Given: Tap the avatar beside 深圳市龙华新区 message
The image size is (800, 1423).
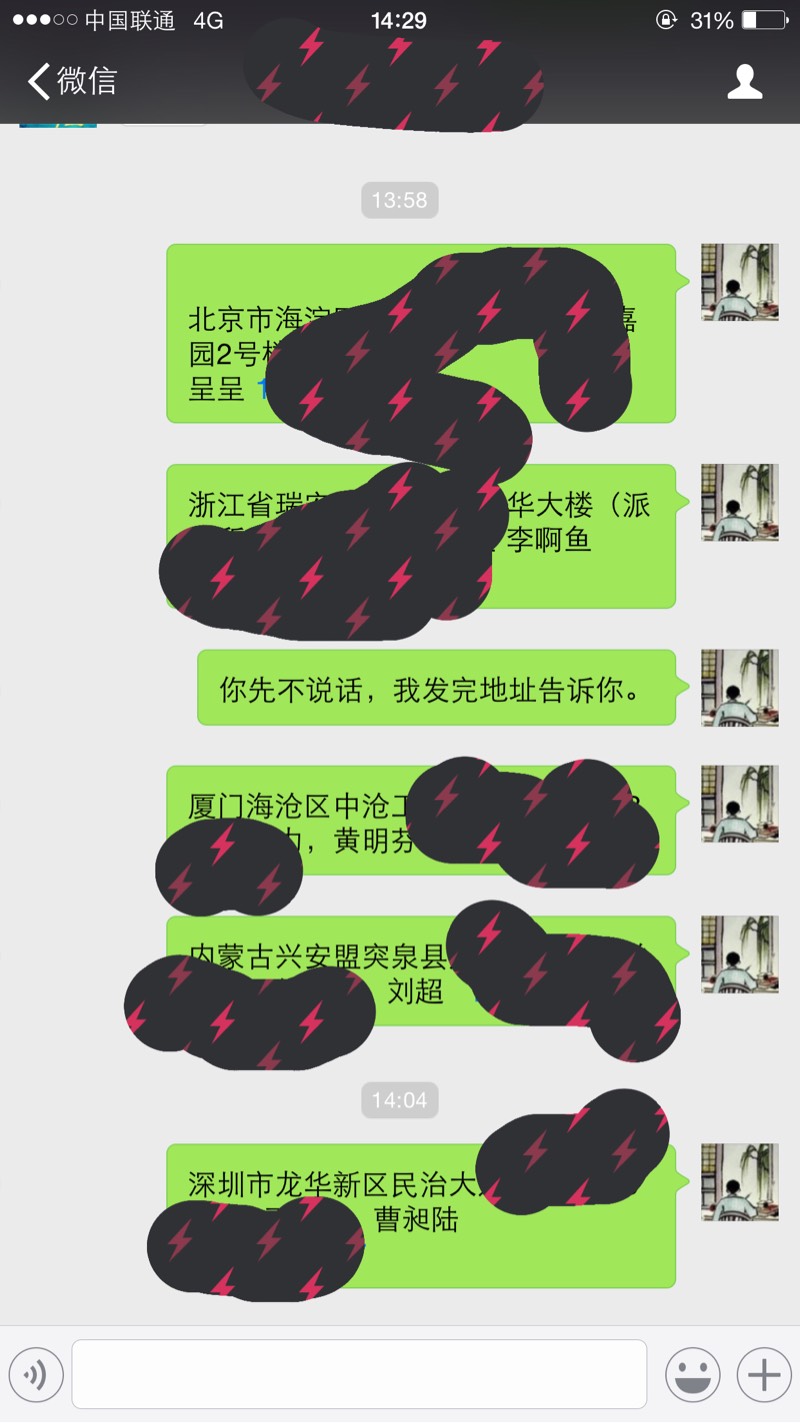Looking at the screenshot, I should click(x=740, y=1182).
